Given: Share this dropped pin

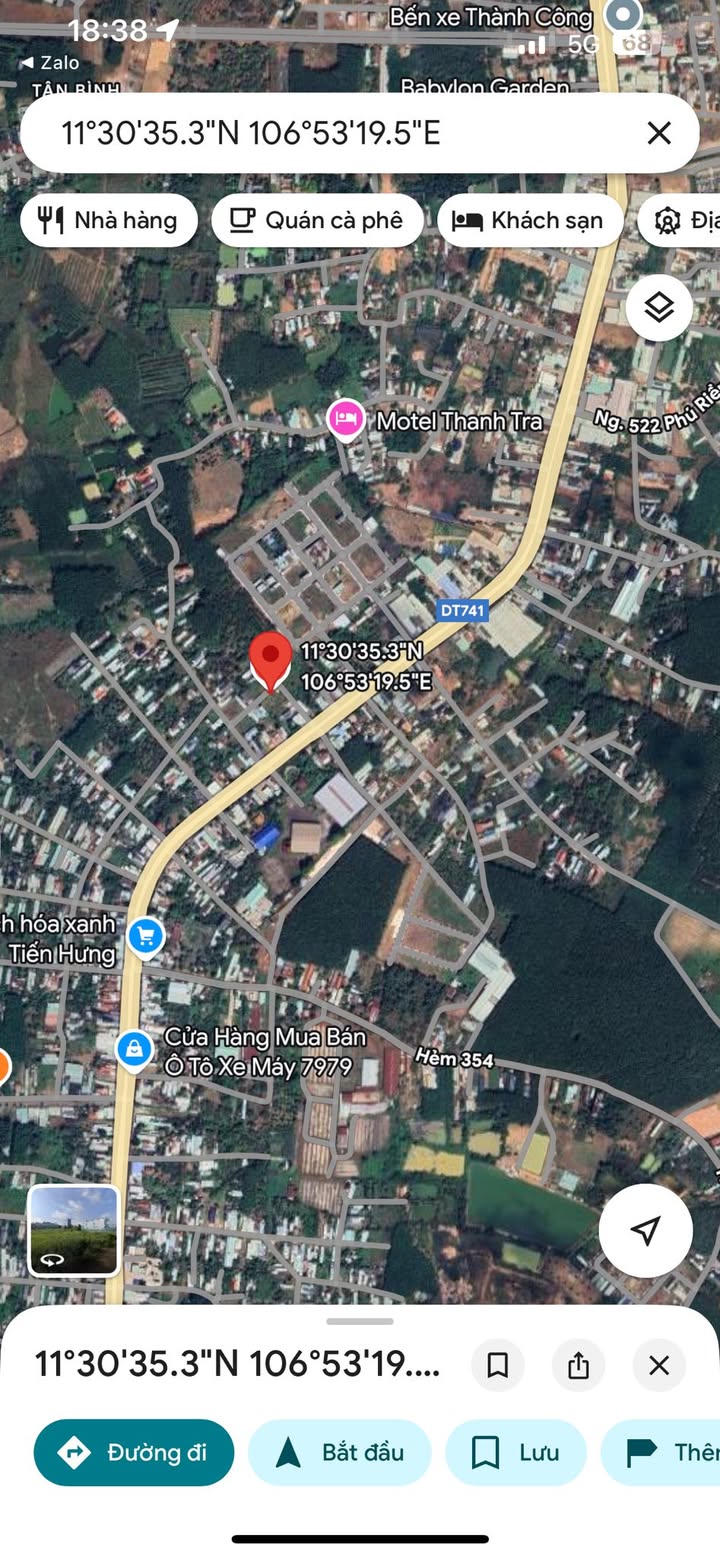Looking at the screenshot, I should [578, 1365].
